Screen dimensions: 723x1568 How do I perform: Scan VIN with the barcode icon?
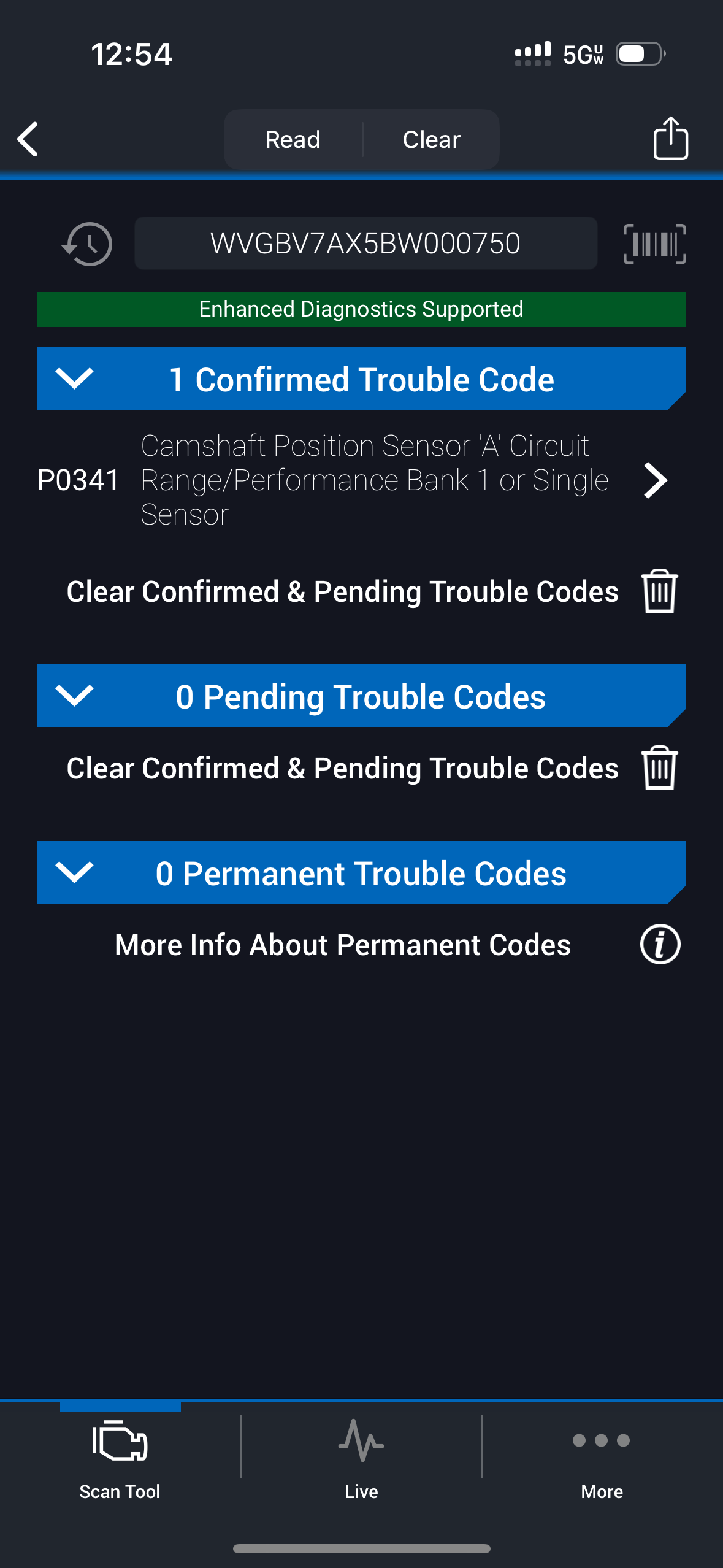pos(654,244)
